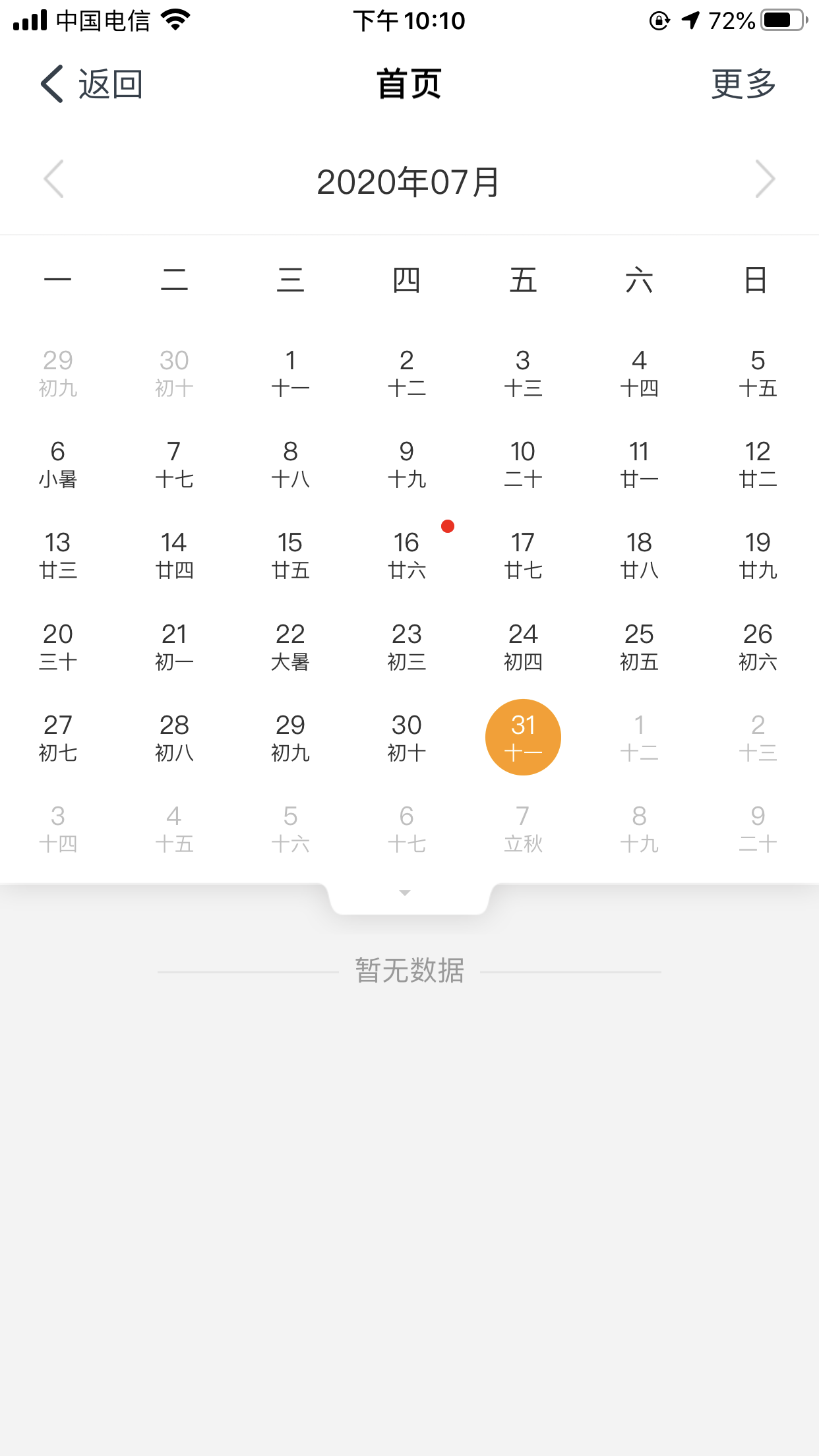Select July 20 三十

58,646
